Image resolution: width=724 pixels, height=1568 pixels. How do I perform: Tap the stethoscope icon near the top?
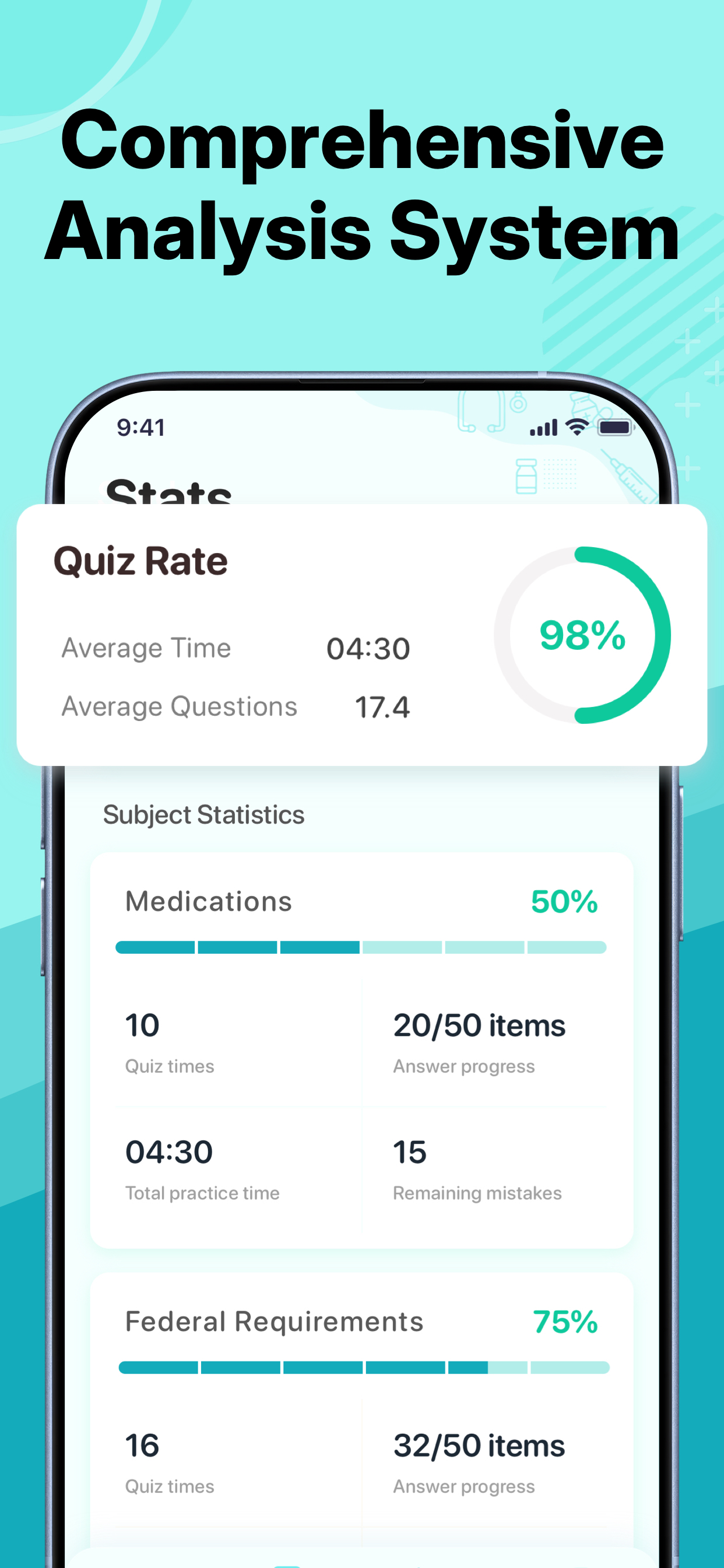pyautogui.click(x=483, y=411)
